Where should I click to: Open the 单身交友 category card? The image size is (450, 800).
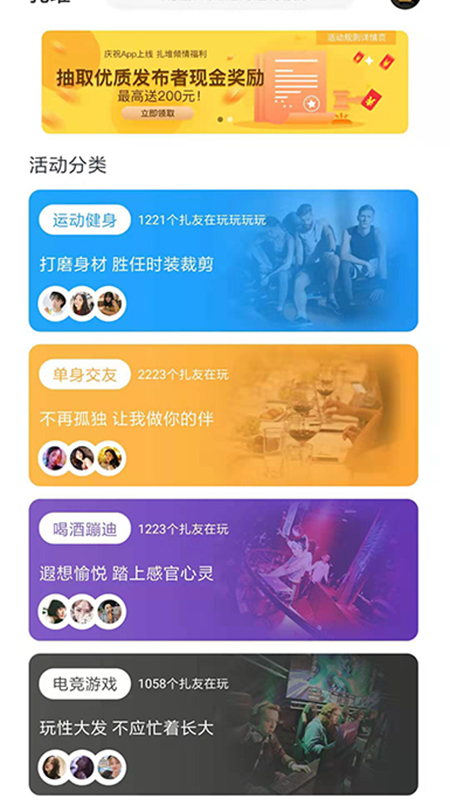pos(223,415)
